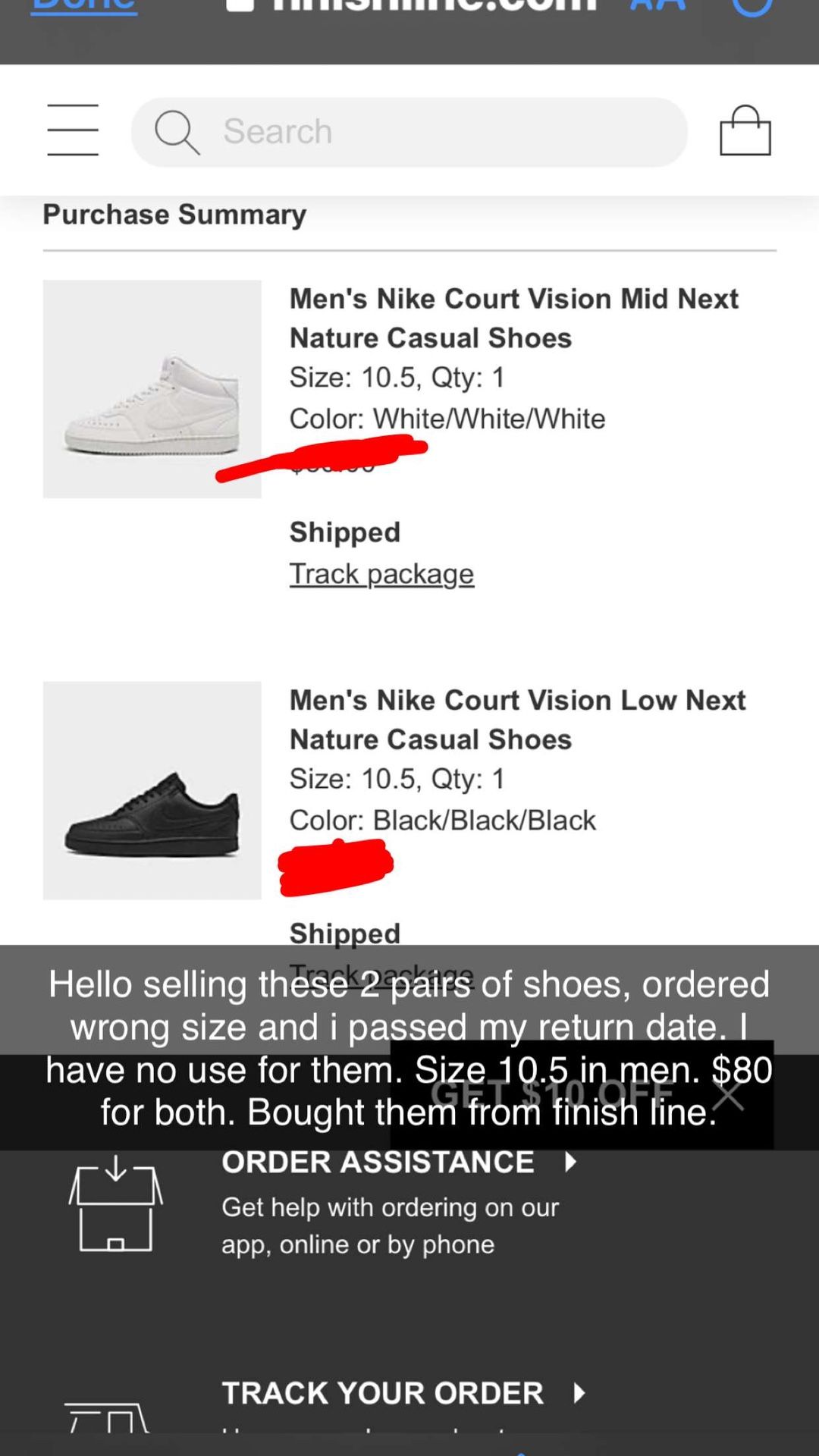Select the black Court Vision Low thumbnail
Viewport: 819px width, 1456px height.
152,792
